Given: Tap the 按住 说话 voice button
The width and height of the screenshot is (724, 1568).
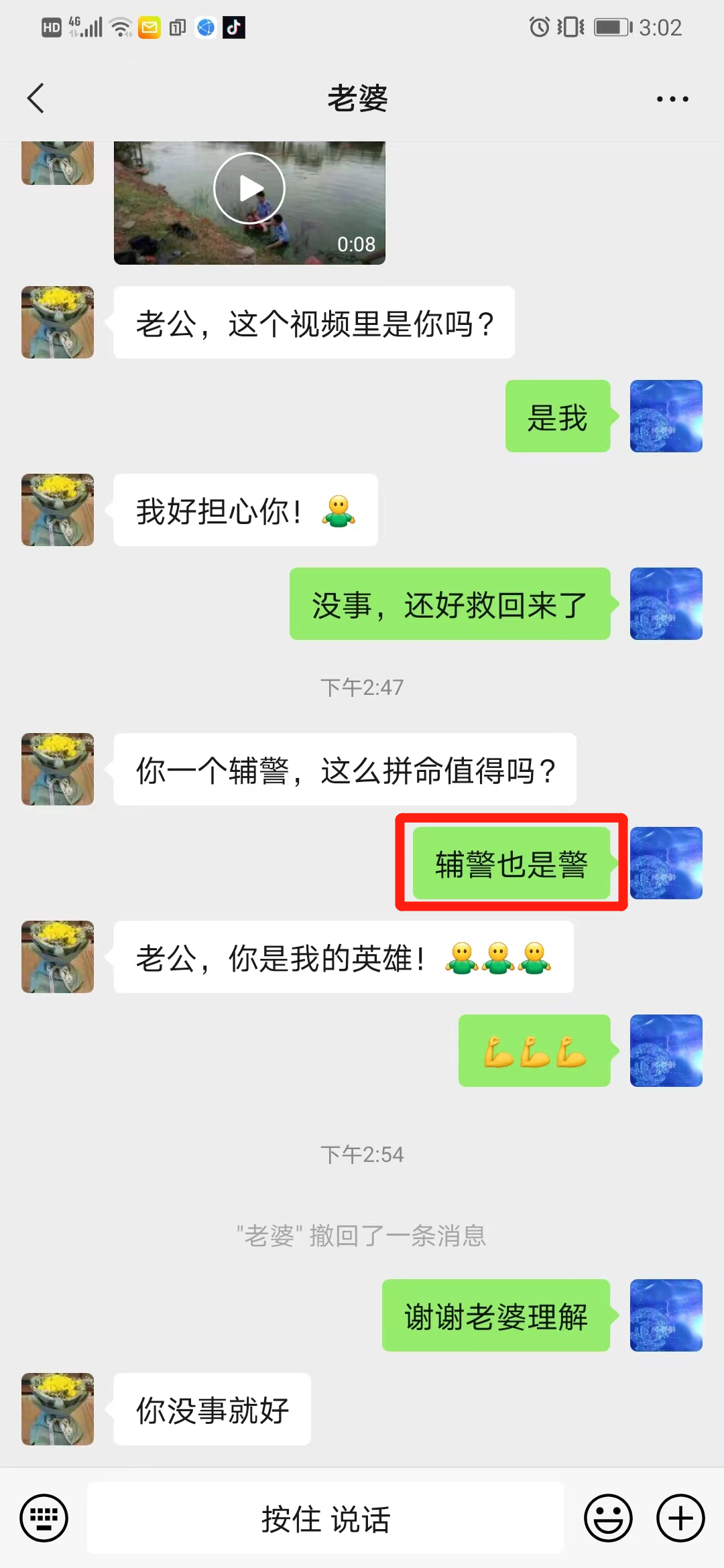Looking at the screenshot, I should click(x=326, y=1518).
